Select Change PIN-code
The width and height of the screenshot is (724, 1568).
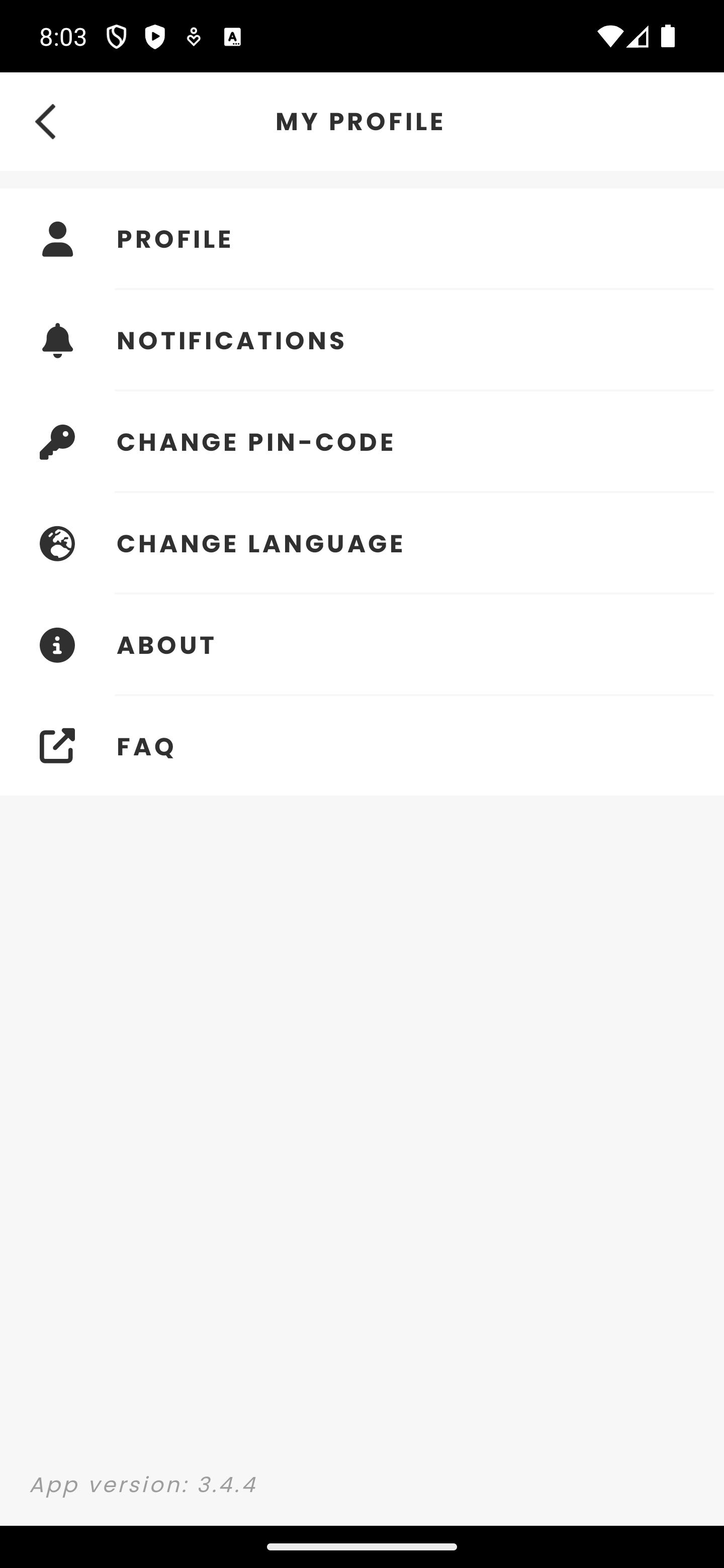click(361, 442)
